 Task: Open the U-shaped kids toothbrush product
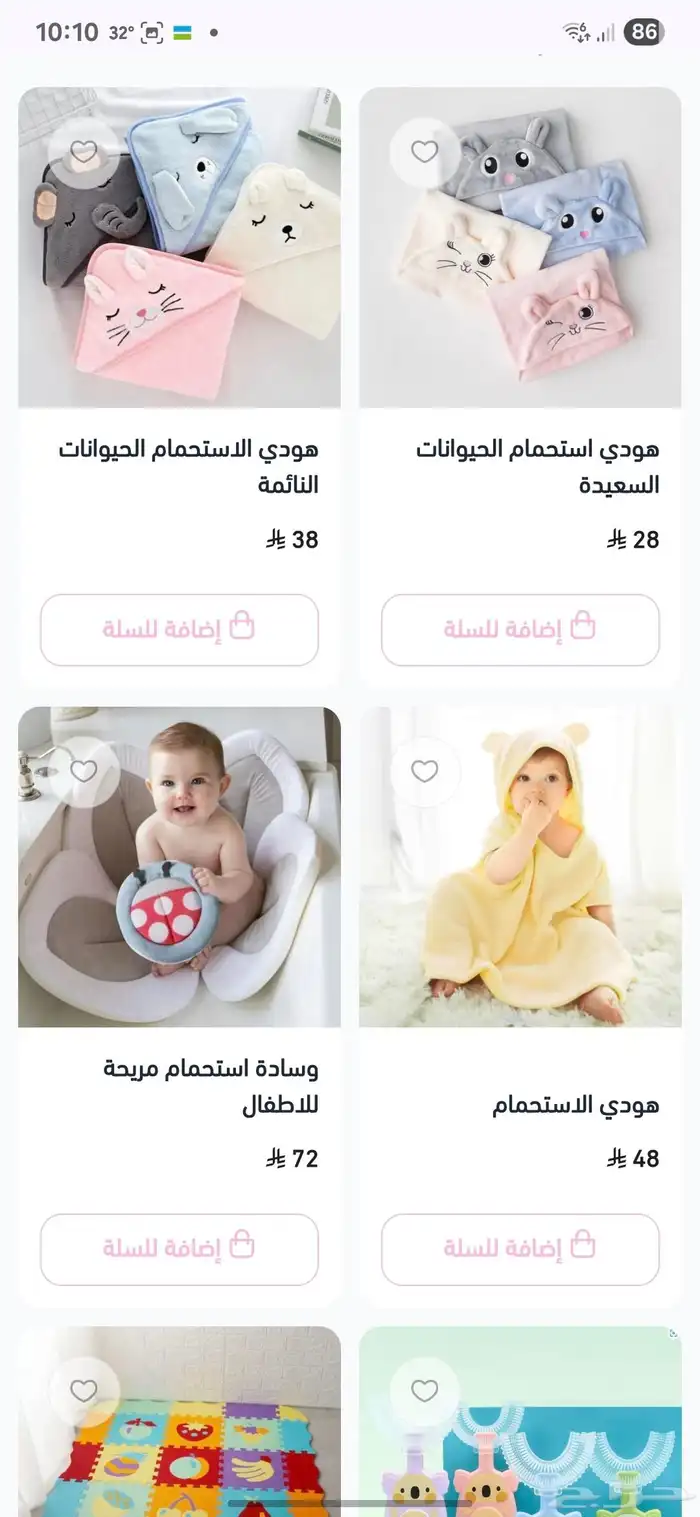(540, 1450)
